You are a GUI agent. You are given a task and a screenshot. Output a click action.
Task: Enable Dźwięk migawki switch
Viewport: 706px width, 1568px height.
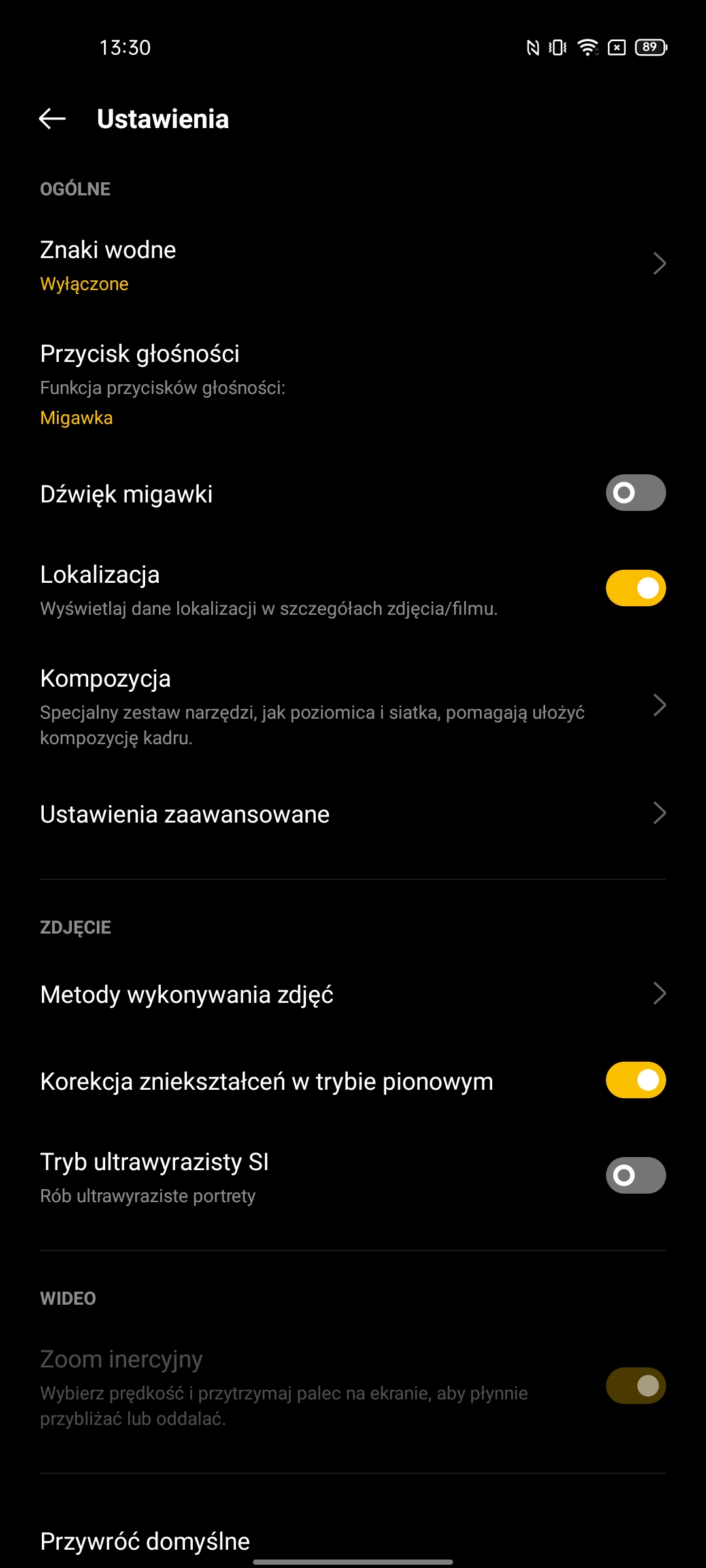click(x=635, y=493)
